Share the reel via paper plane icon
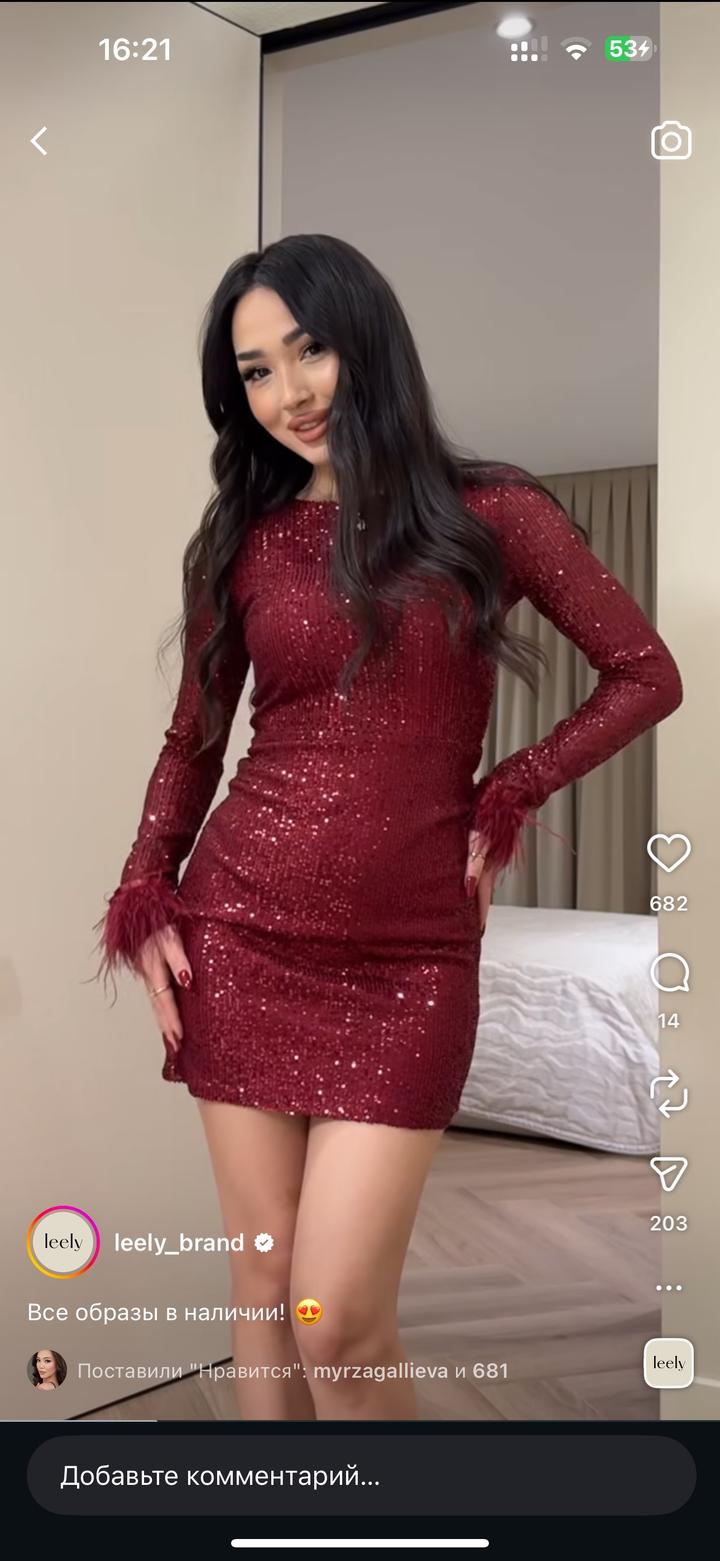This screenshot has width=720, height=1561. point(669,1174)
